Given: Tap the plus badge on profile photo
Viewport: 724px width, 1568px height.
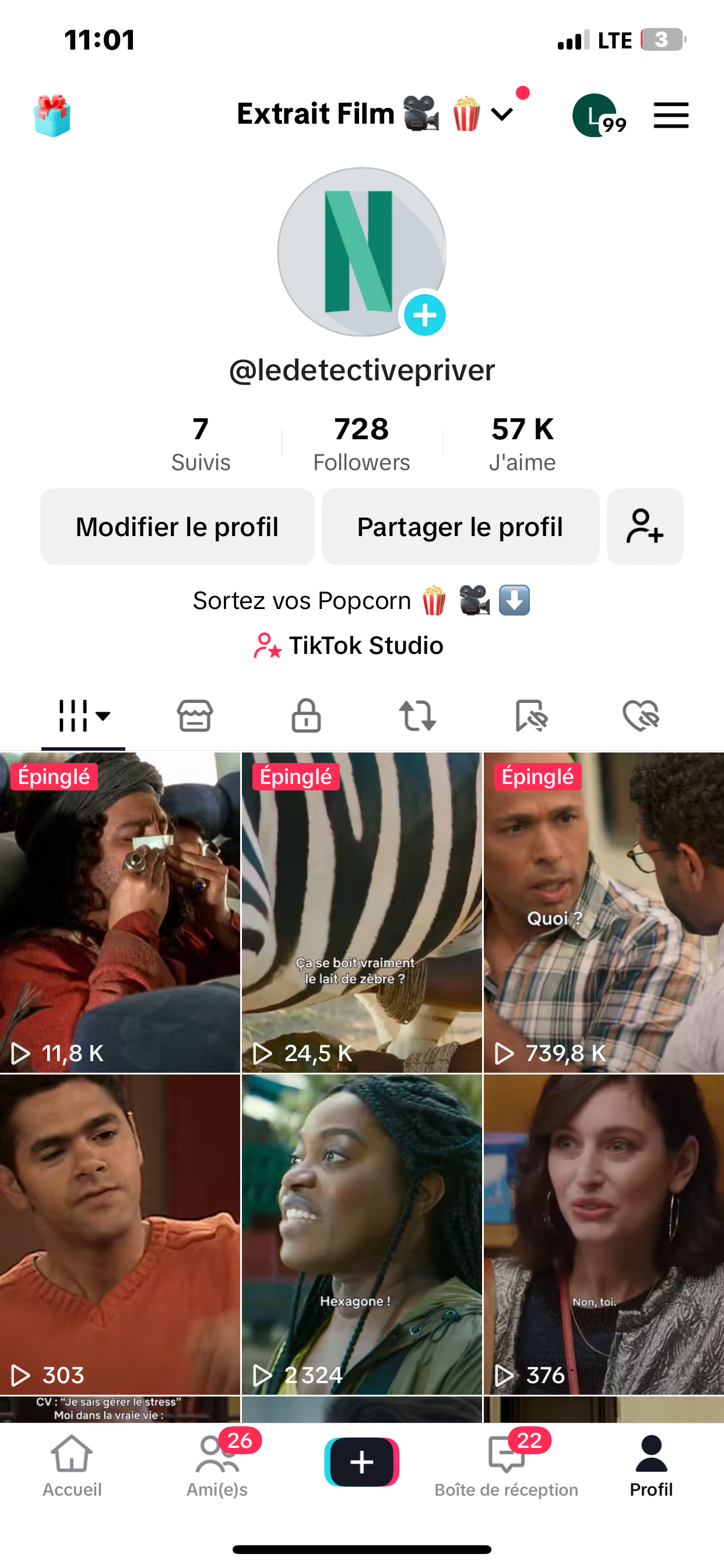Looking at the screenshot, I should point(425,316).
